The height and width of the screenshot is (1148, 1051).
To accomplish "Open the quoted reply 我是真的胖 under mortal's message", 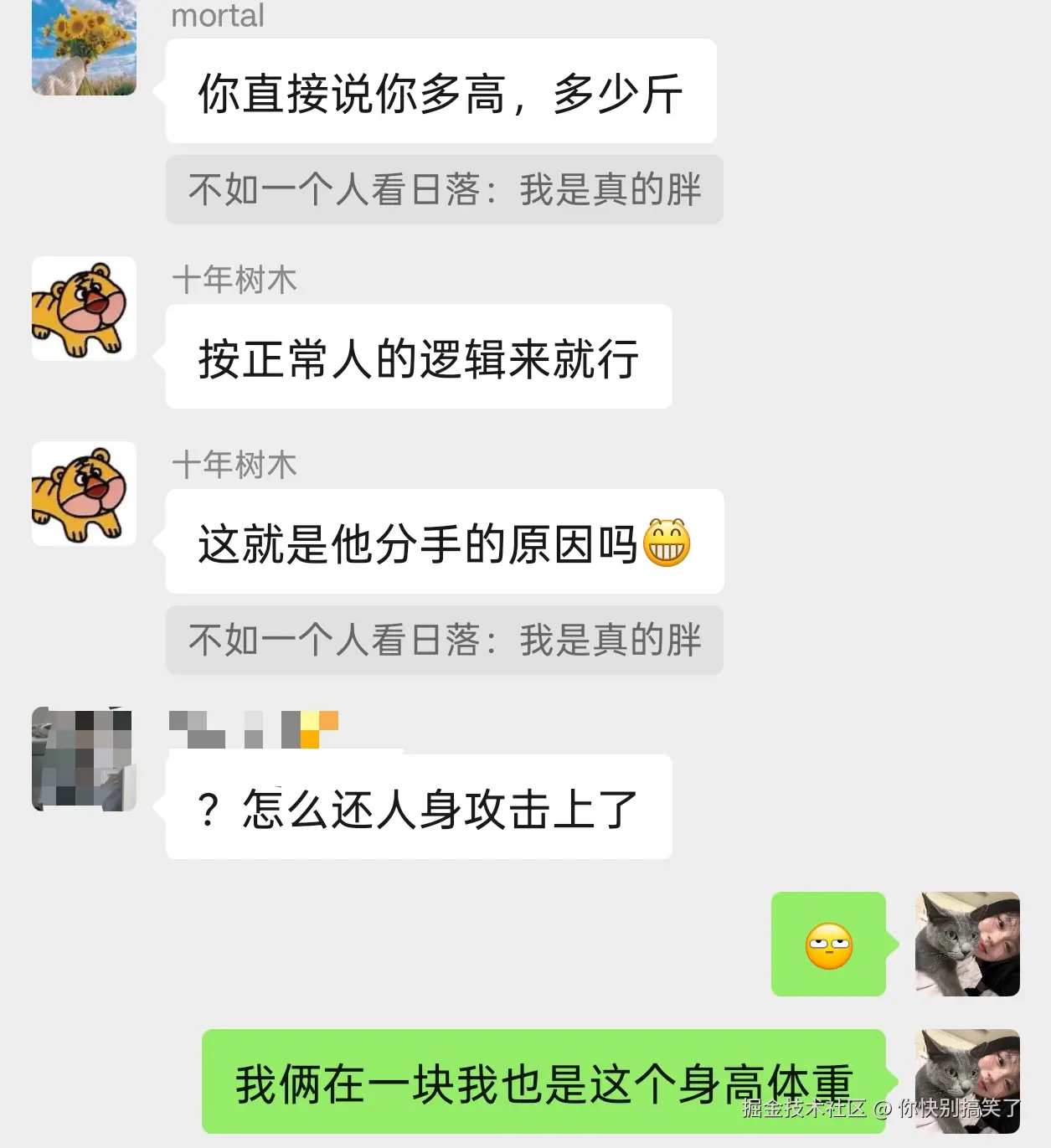I will tap(444, 191).
